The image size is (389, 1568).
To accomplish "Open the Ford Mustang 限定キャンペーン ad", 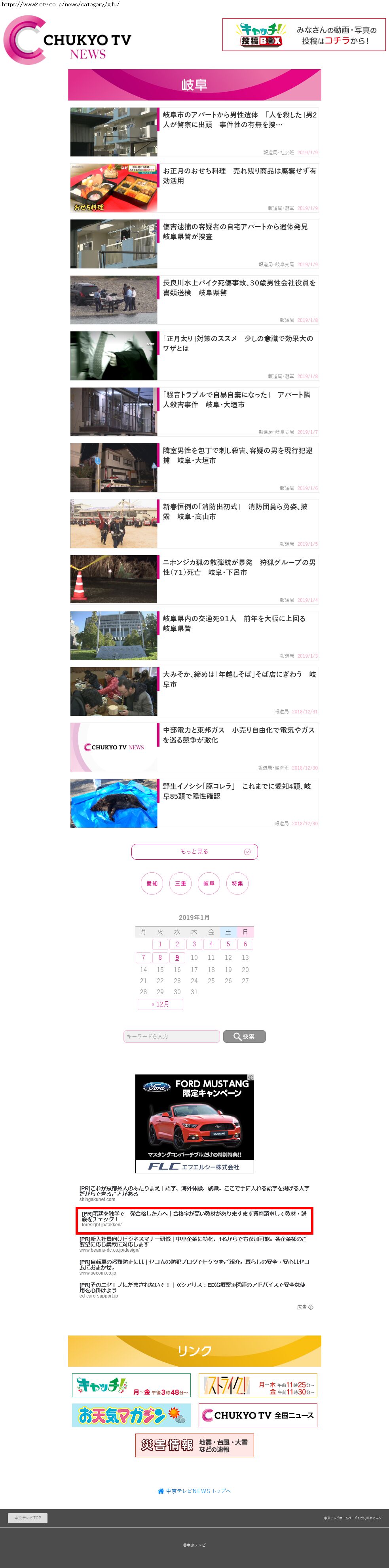I will point(194,1123).
